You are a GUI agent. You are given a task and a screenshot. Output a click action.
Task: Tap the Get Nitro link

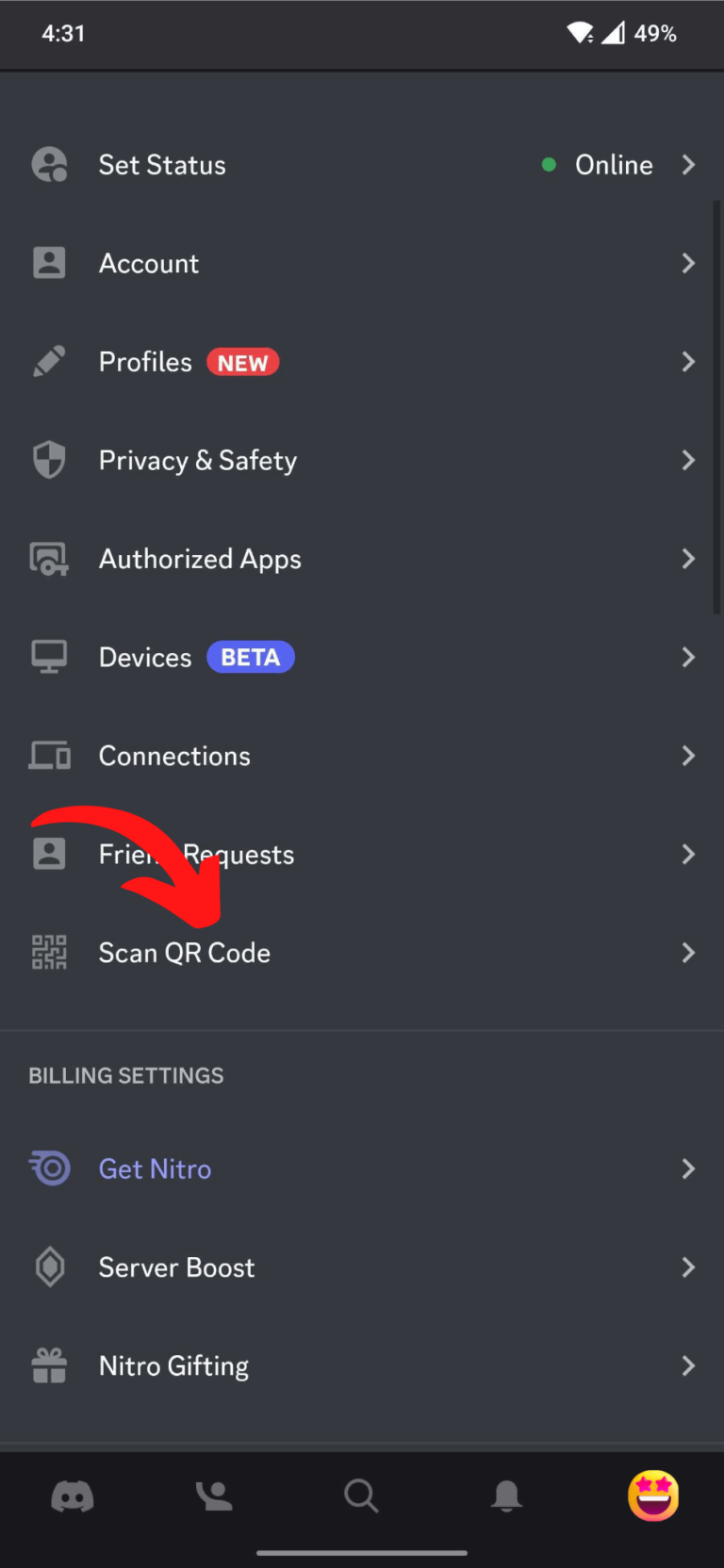[154, 1168]
